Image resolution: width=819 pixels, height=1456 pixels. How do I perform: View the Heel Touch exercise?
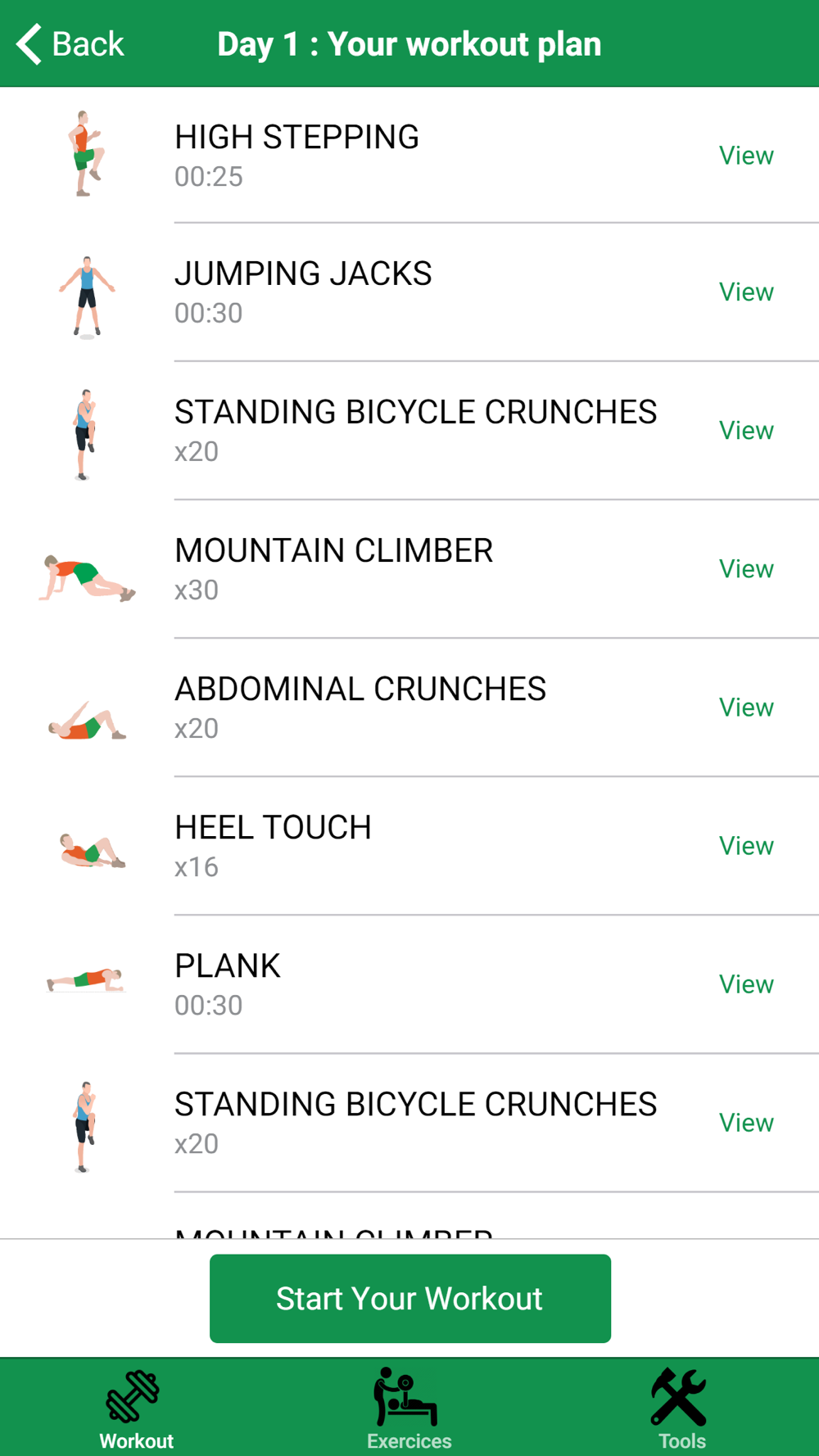tap(746, 845)
